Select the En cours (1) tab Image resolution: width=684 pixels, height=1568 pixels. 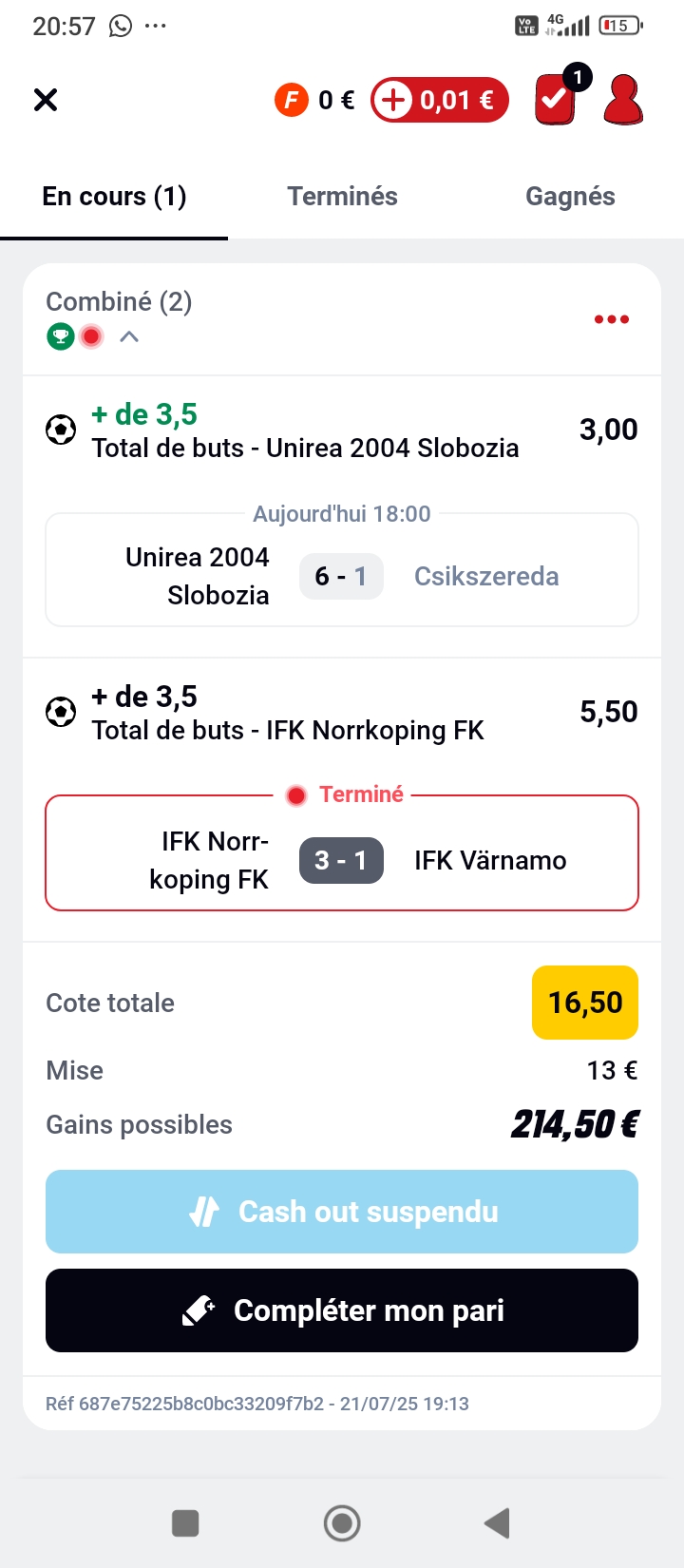click(x=114, y=197)
